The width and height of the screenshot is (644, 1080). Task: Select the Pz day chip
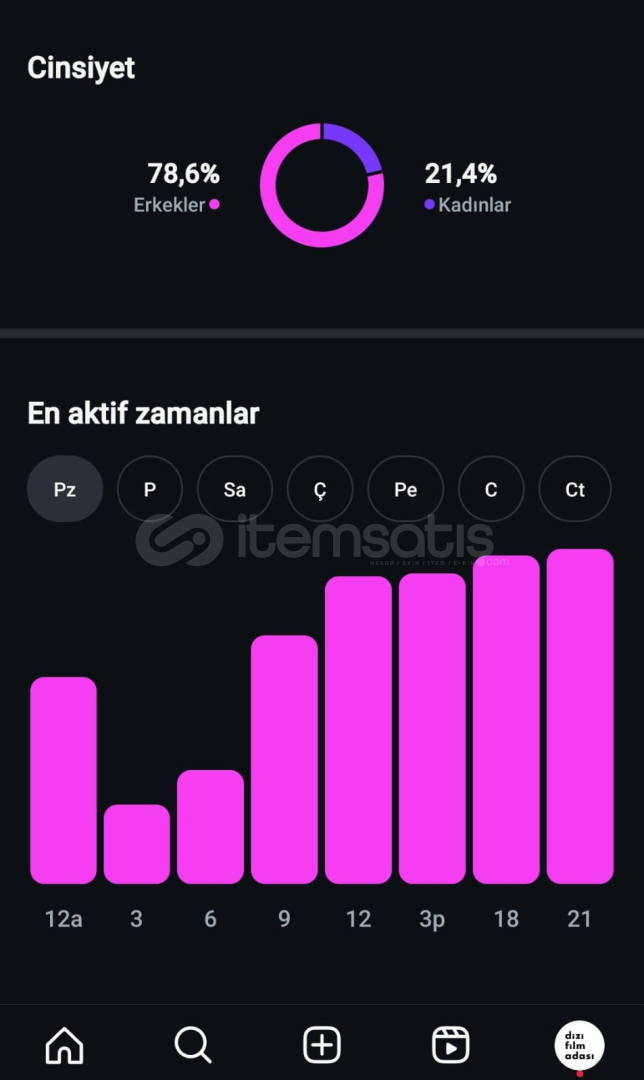click(64, 489)
